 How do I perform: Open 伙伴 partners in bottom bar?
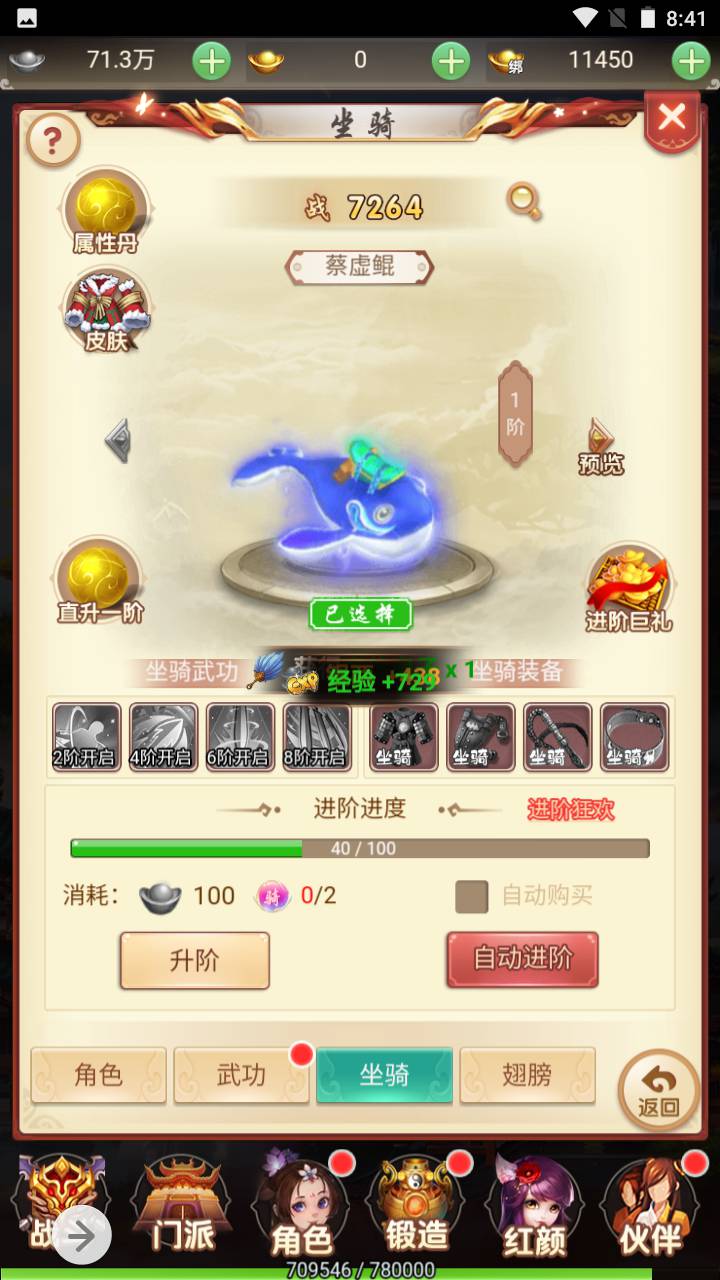point(650,1207)
